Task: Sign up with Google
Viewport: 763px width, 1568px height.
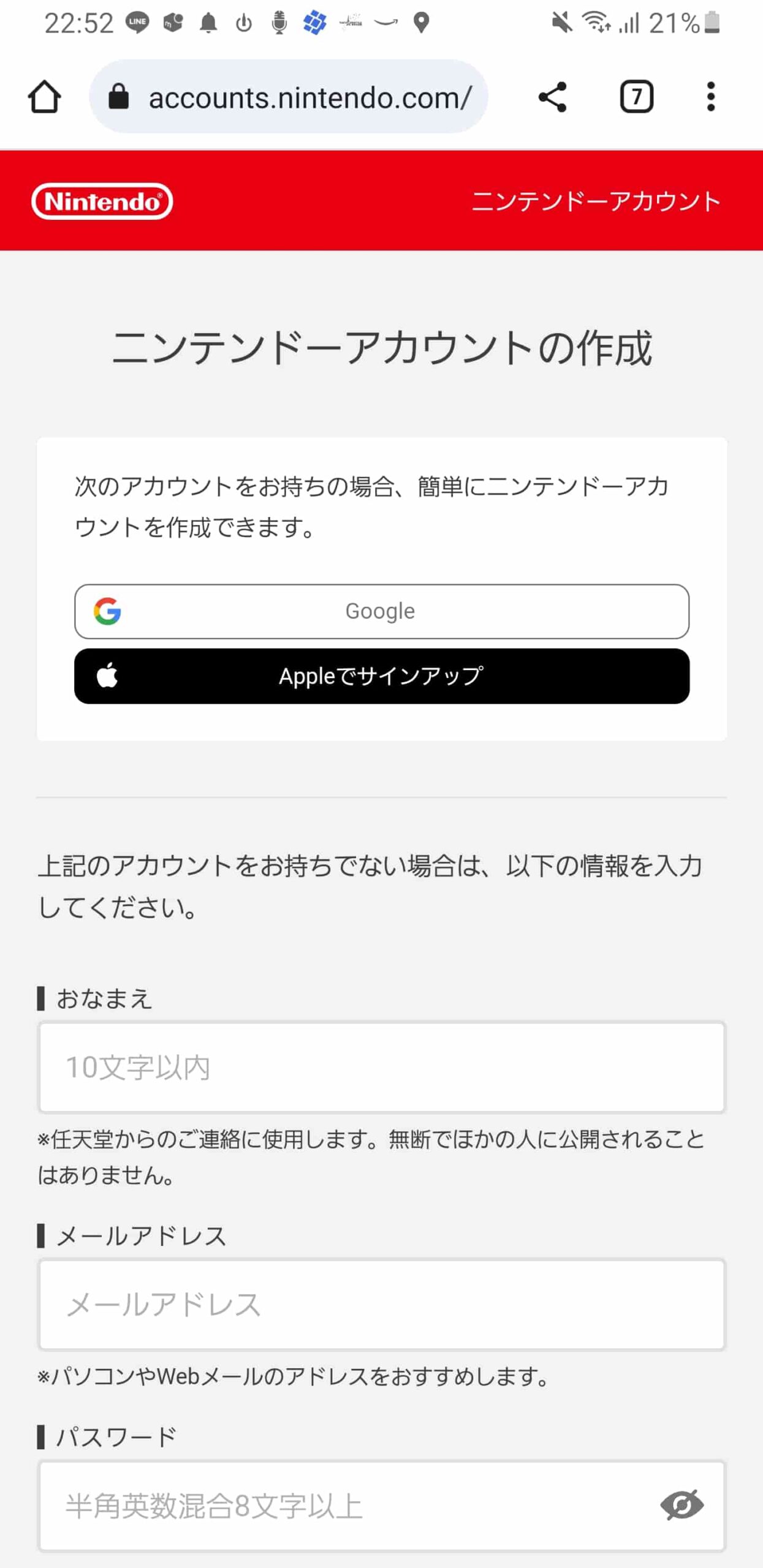Action: click(x=382, y=611)
